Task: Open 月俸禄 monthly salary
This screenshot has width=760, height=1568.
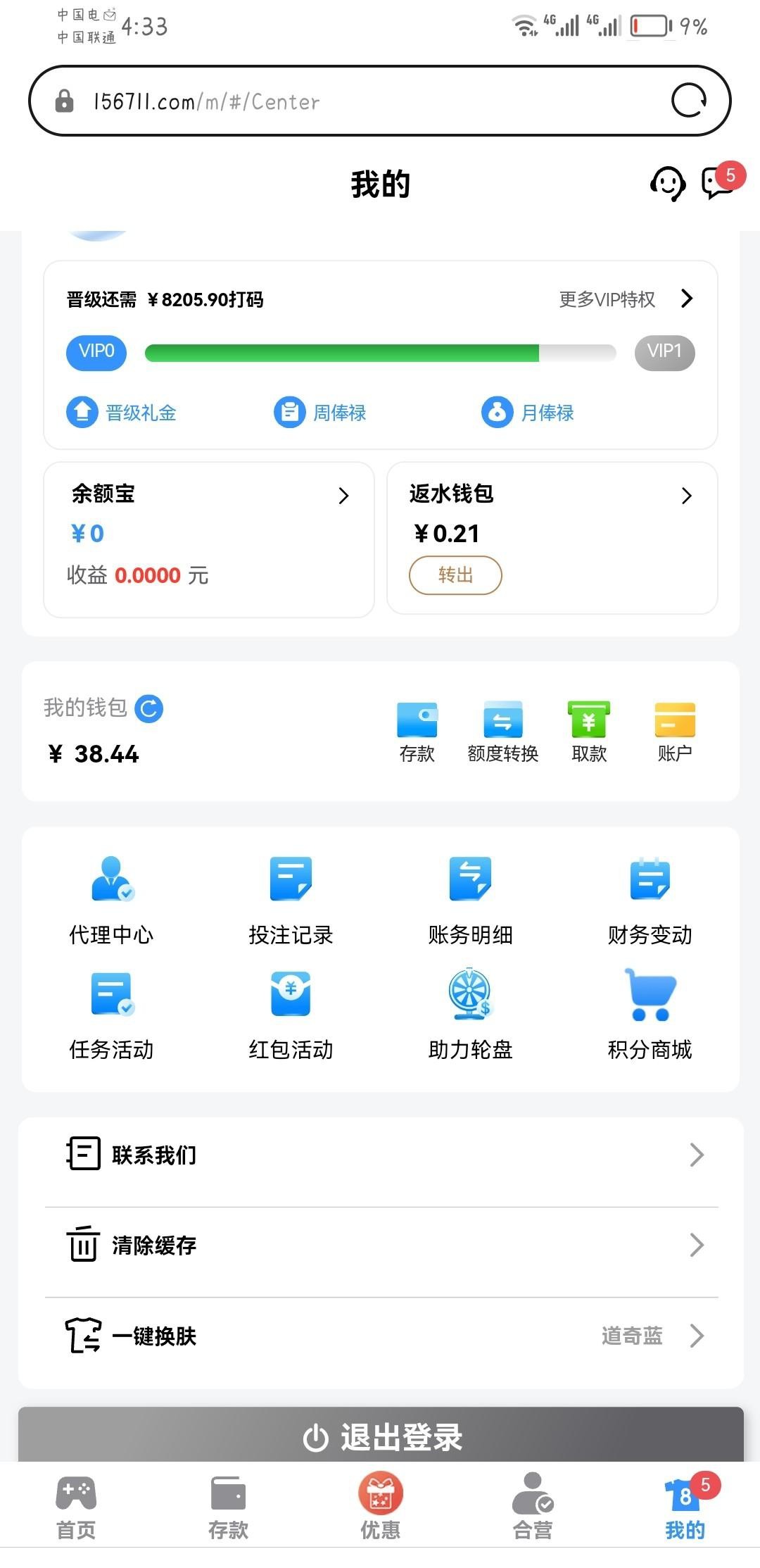Action: [x=528, y=413]
